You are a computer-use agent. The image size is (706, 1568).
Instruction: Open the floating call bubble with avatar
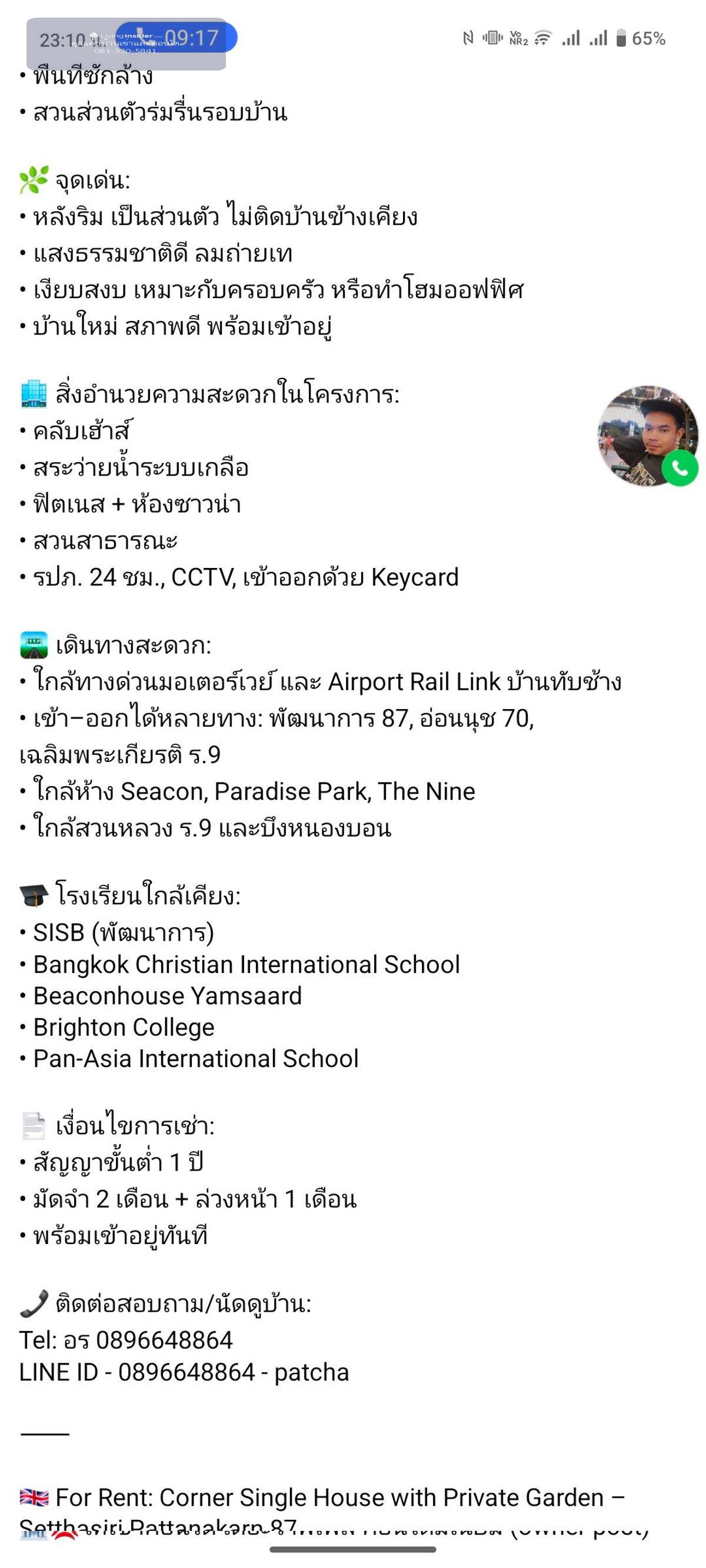coord(647,436)
